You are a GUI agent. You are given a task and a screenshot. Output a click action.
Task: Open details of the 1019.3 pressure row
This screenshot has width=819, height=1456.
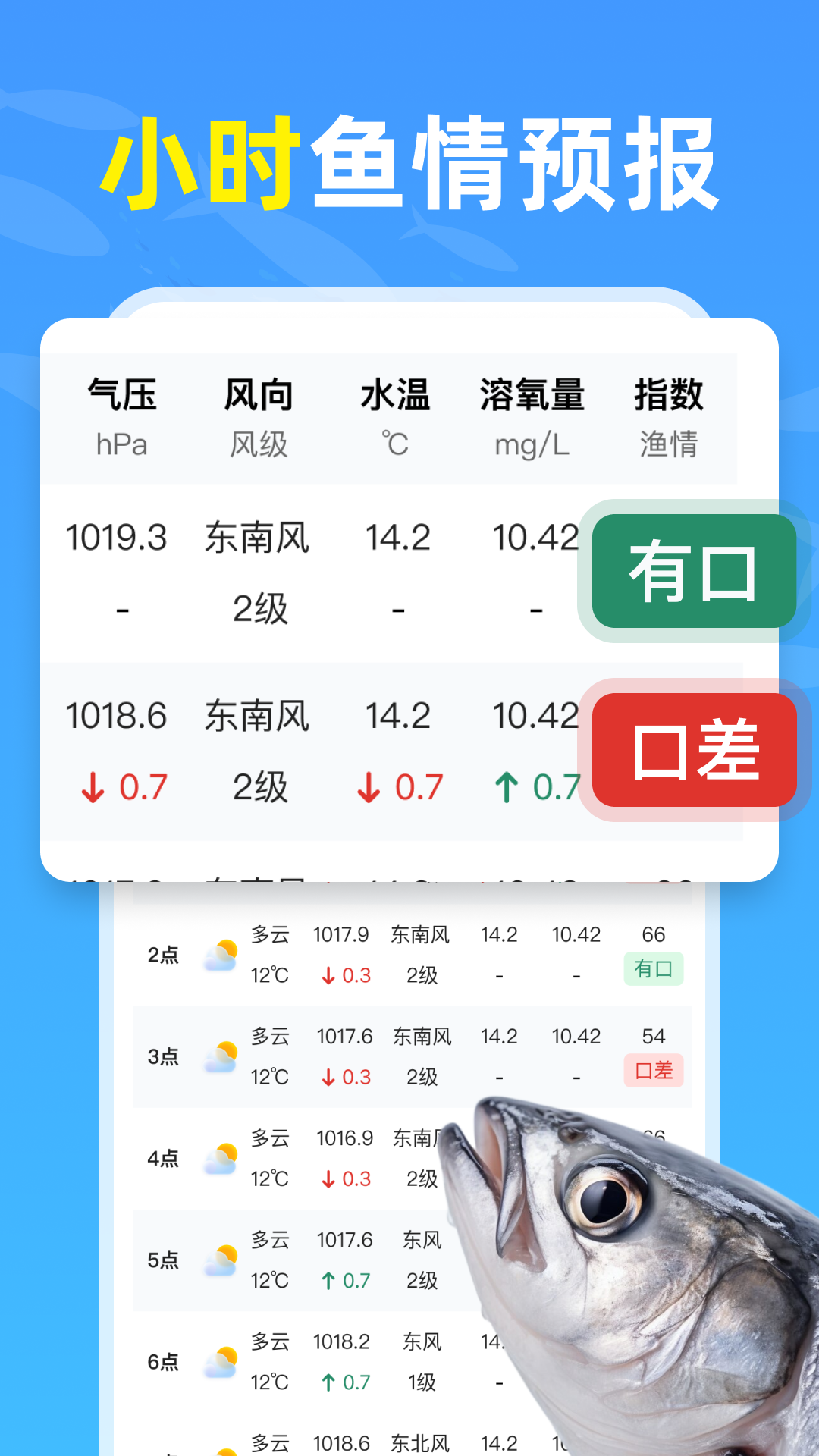303,569
